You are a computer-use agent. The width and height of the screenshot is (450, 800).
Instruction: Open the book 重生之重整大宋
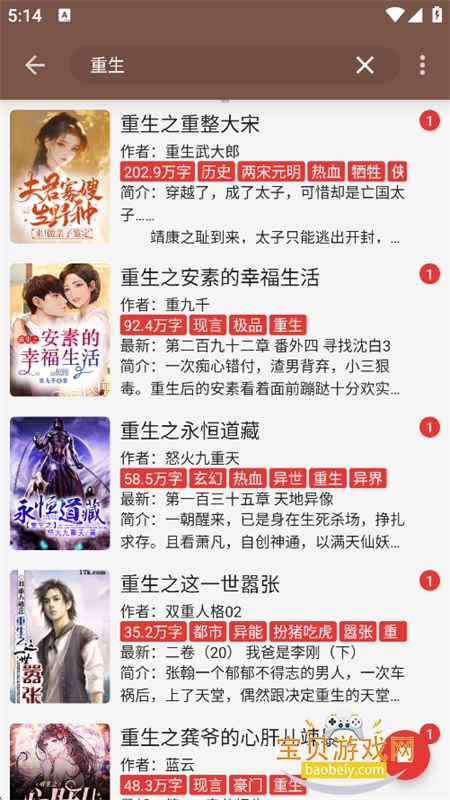[x=225, y=177]
